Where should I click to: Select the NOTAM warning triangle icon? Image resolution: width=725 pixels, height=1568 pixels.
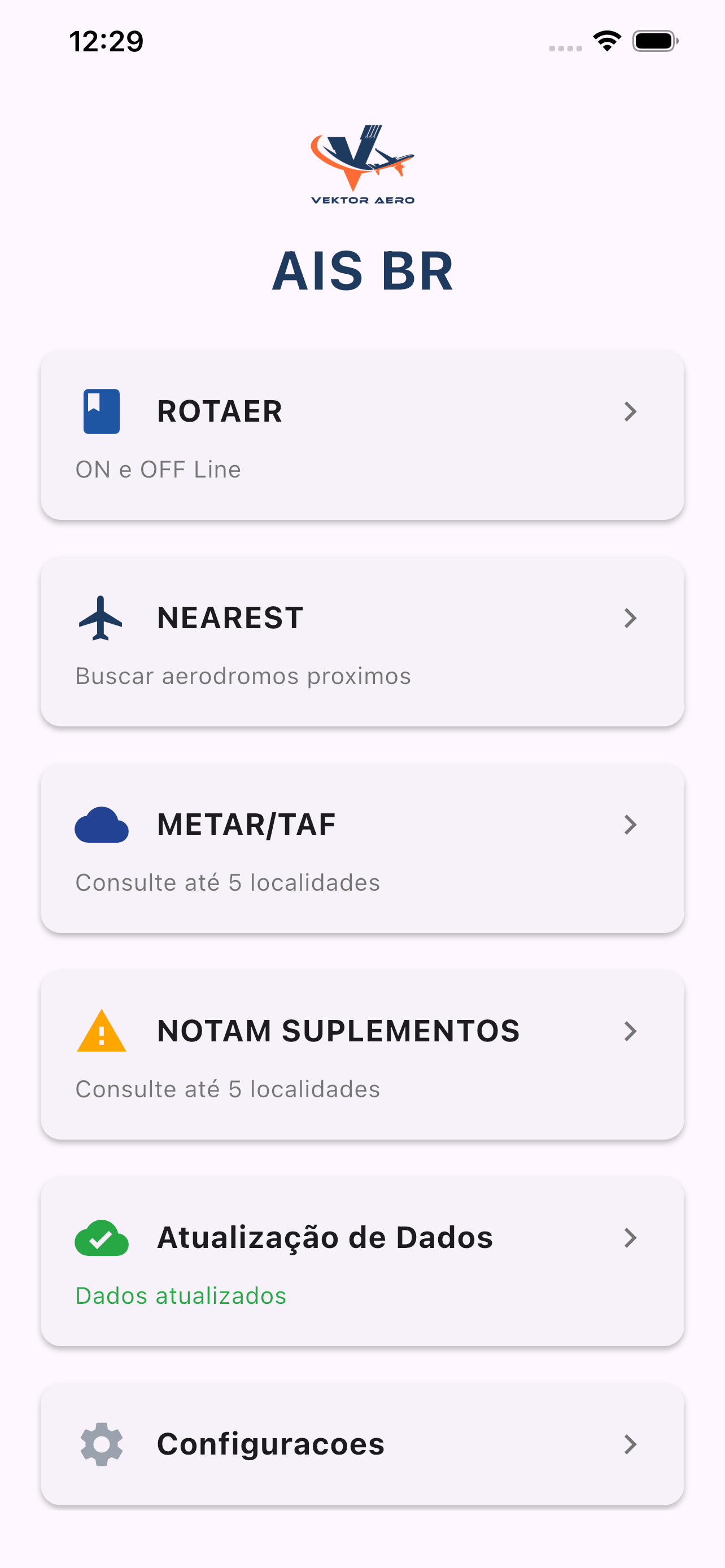point(102,1031)
